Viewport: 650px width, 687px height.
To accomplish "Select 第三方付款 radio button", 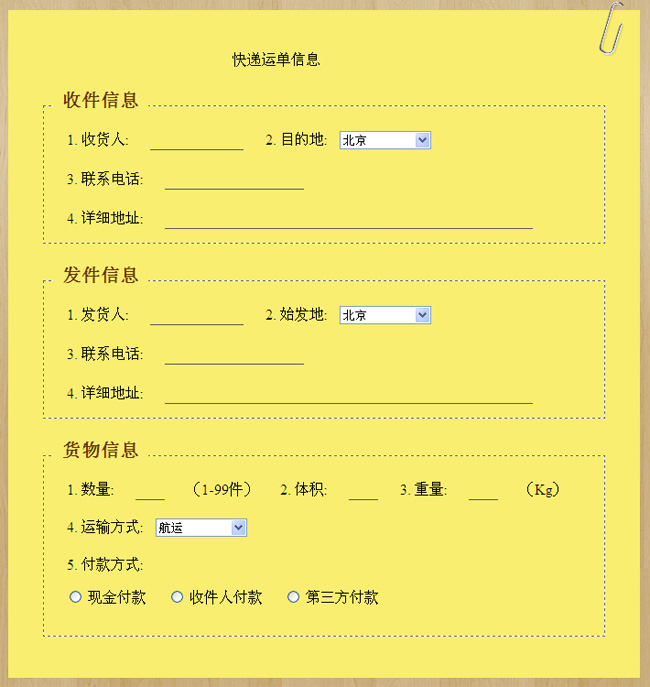I will point(294,597).
